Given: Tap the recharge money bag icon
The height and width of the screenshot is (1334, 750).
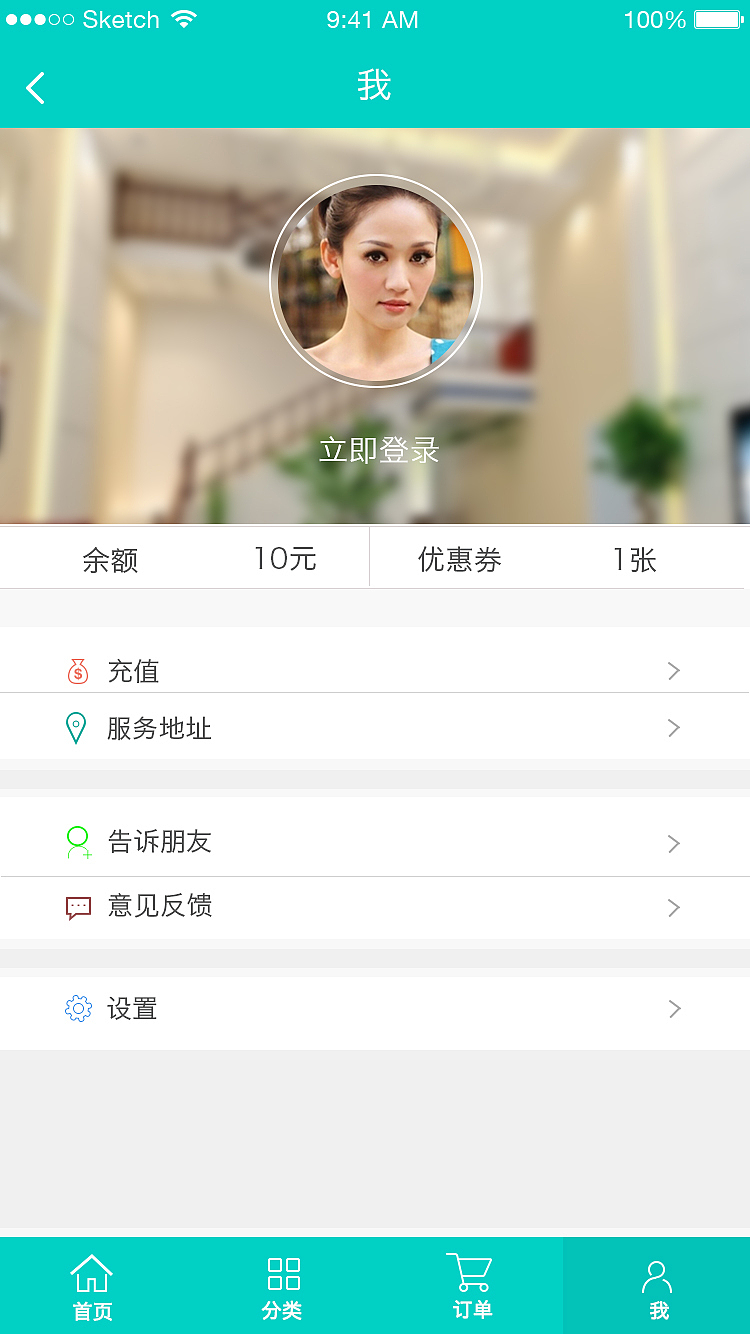Looking at the screenshot, I should (78, 671).
